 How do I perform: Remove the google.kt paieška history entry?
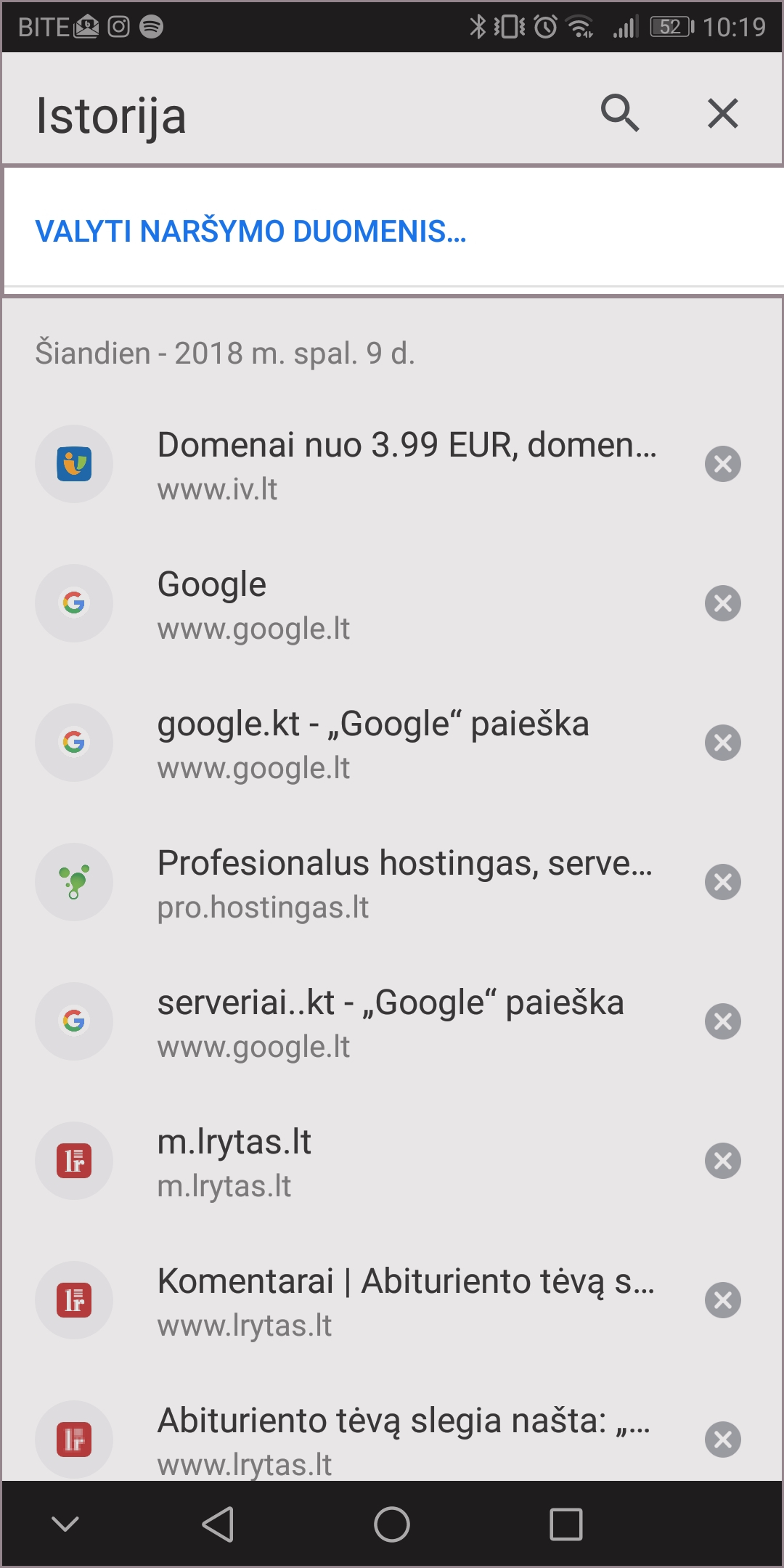[x=722, y=743]
